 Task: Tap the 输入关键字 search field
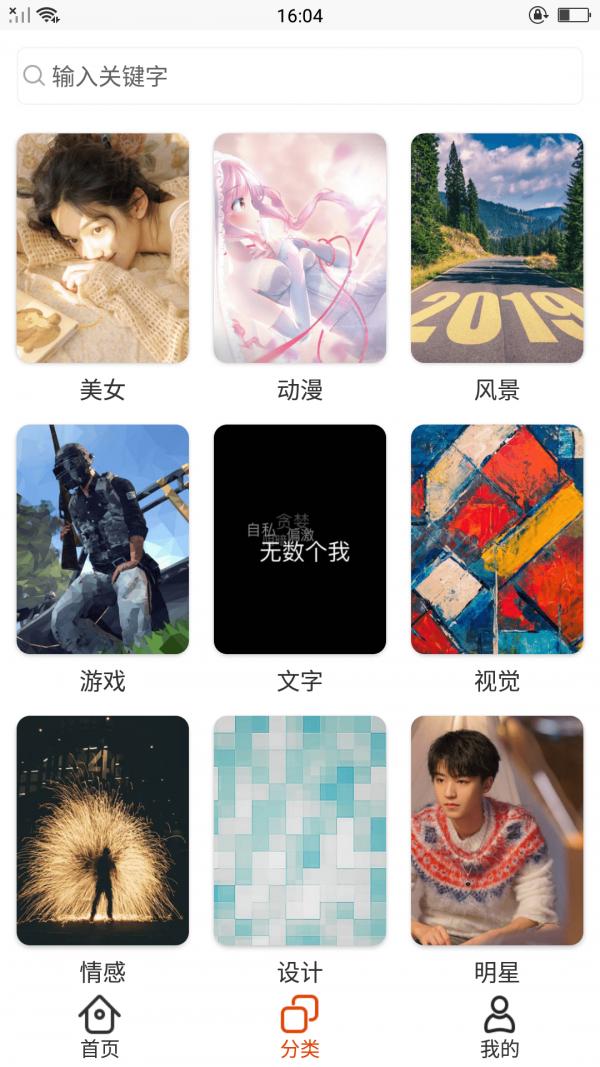click(x=300, y=76)
